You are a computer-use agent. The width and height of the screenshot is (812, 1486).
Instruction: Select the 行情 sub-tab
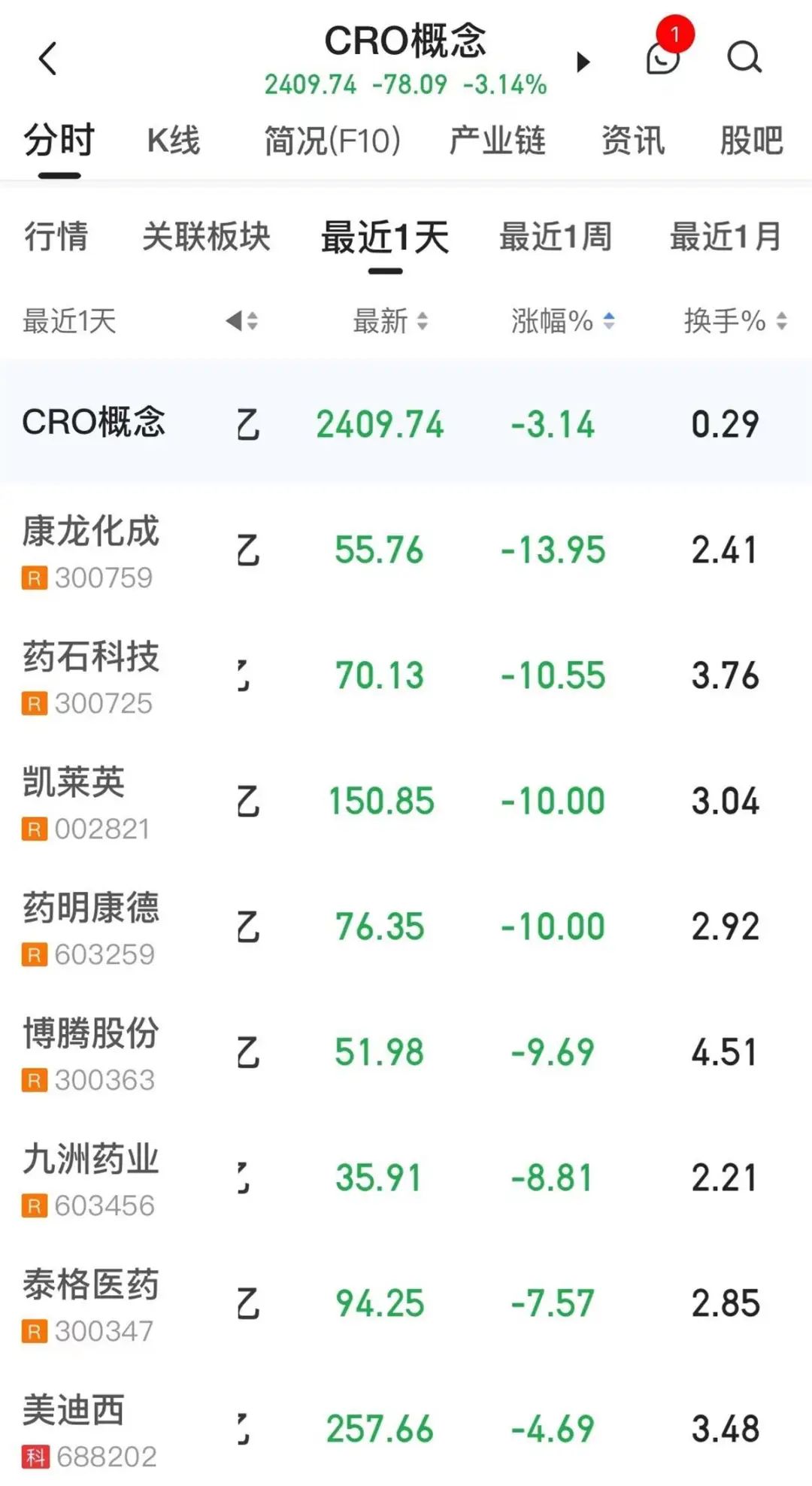tap(56, 236)
